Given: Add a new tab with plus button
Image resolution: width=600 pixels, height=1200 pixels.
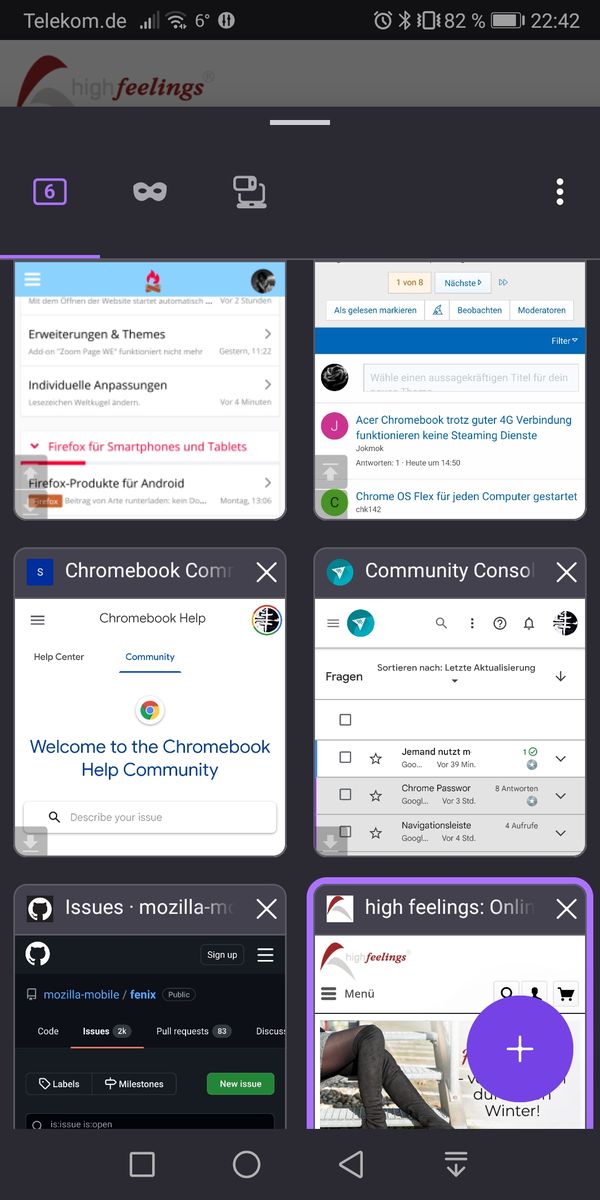Looking at the screenshot, I should (520, 1048).
